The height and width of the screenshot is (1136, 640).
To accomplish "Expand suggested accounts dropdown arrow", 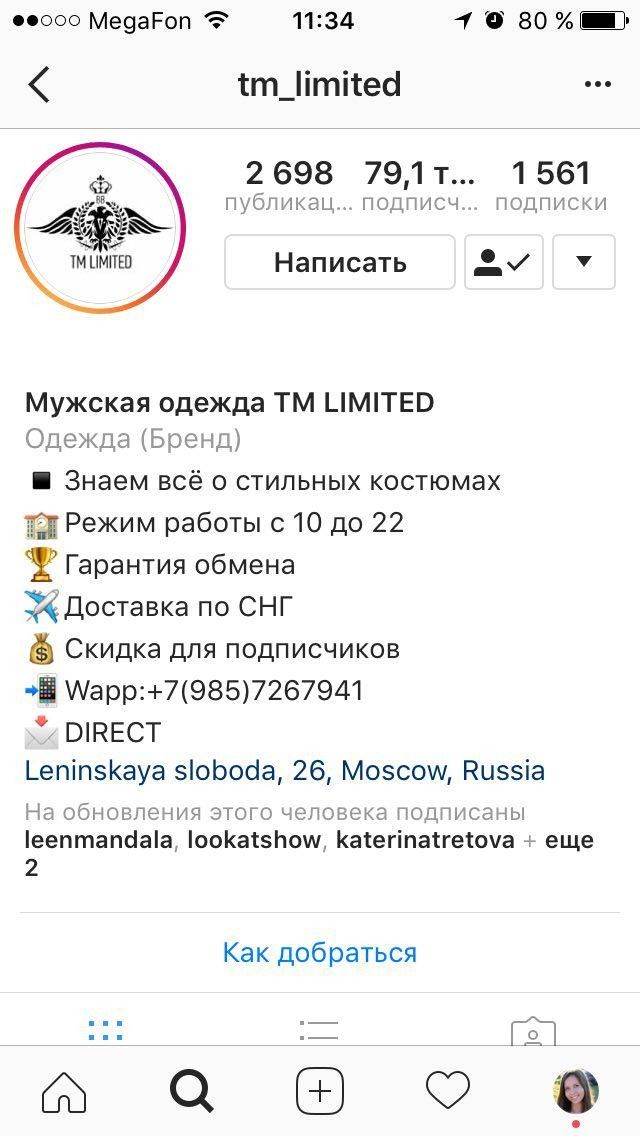I will point(584,262).
